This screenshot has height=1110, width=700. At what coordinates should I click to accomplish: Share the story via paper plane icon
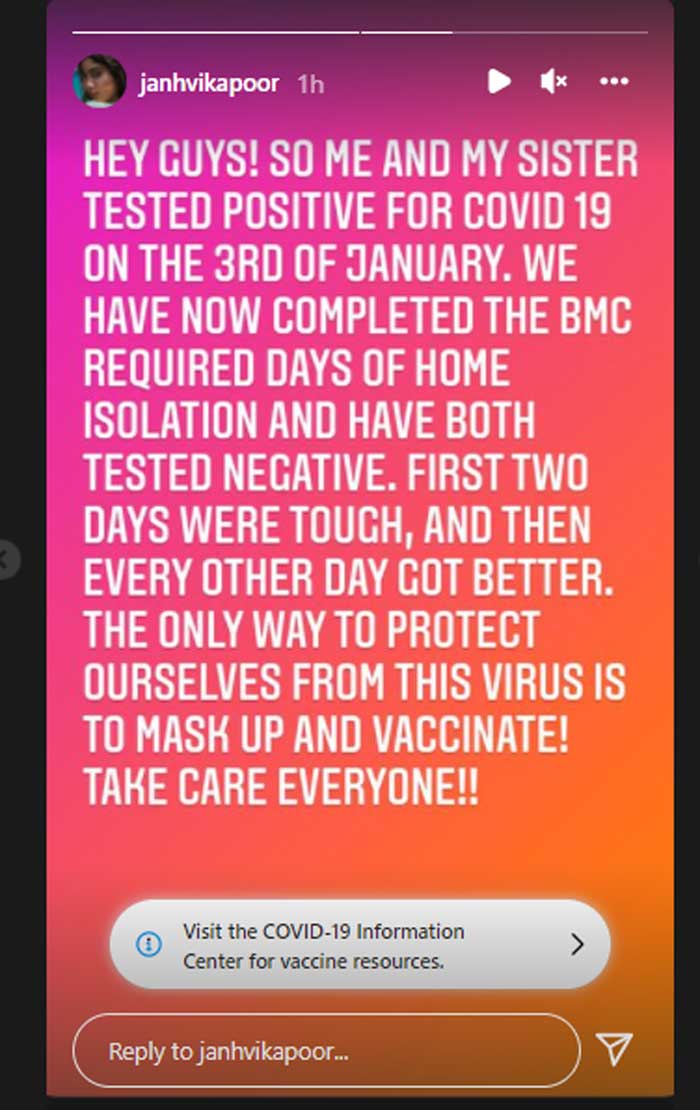pos(614,1049)
